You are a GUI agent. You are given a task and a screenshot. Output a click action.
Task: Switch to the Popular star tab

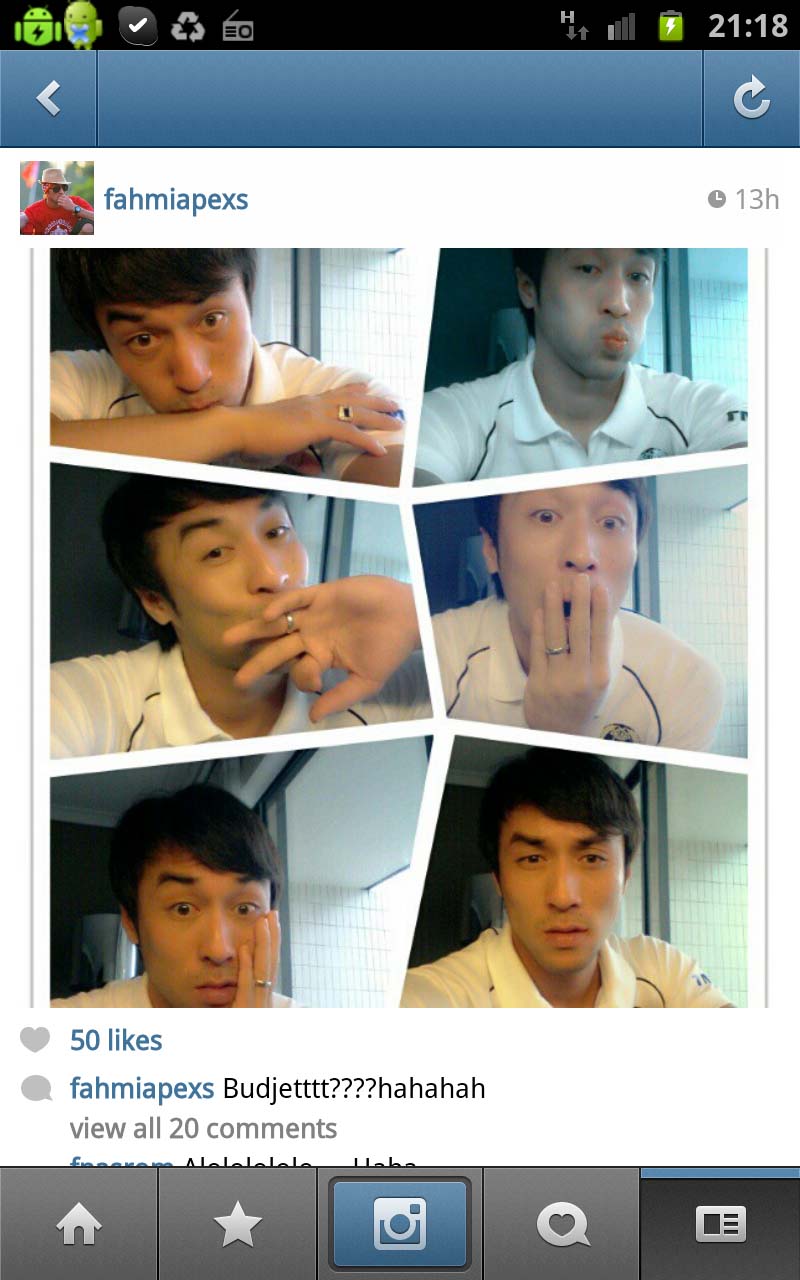click(238, 1224)
